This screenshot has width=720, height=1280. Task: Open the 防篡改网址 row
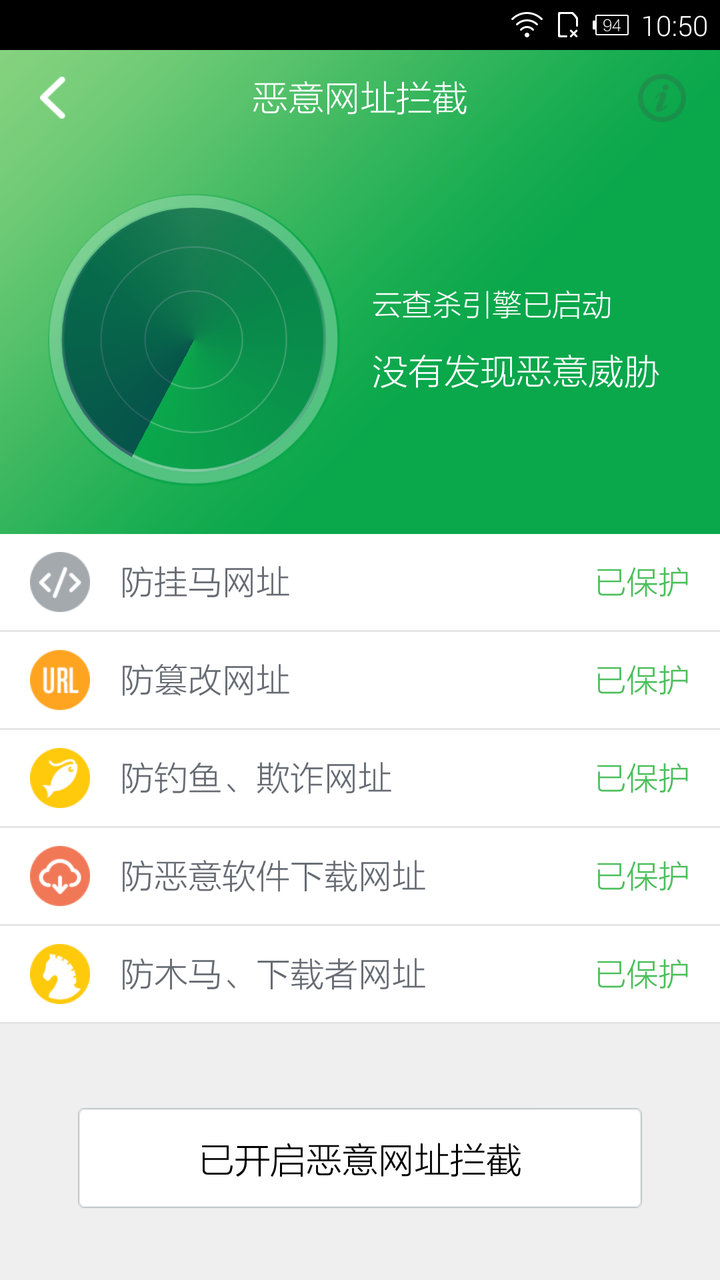click(x=360, y=680)
